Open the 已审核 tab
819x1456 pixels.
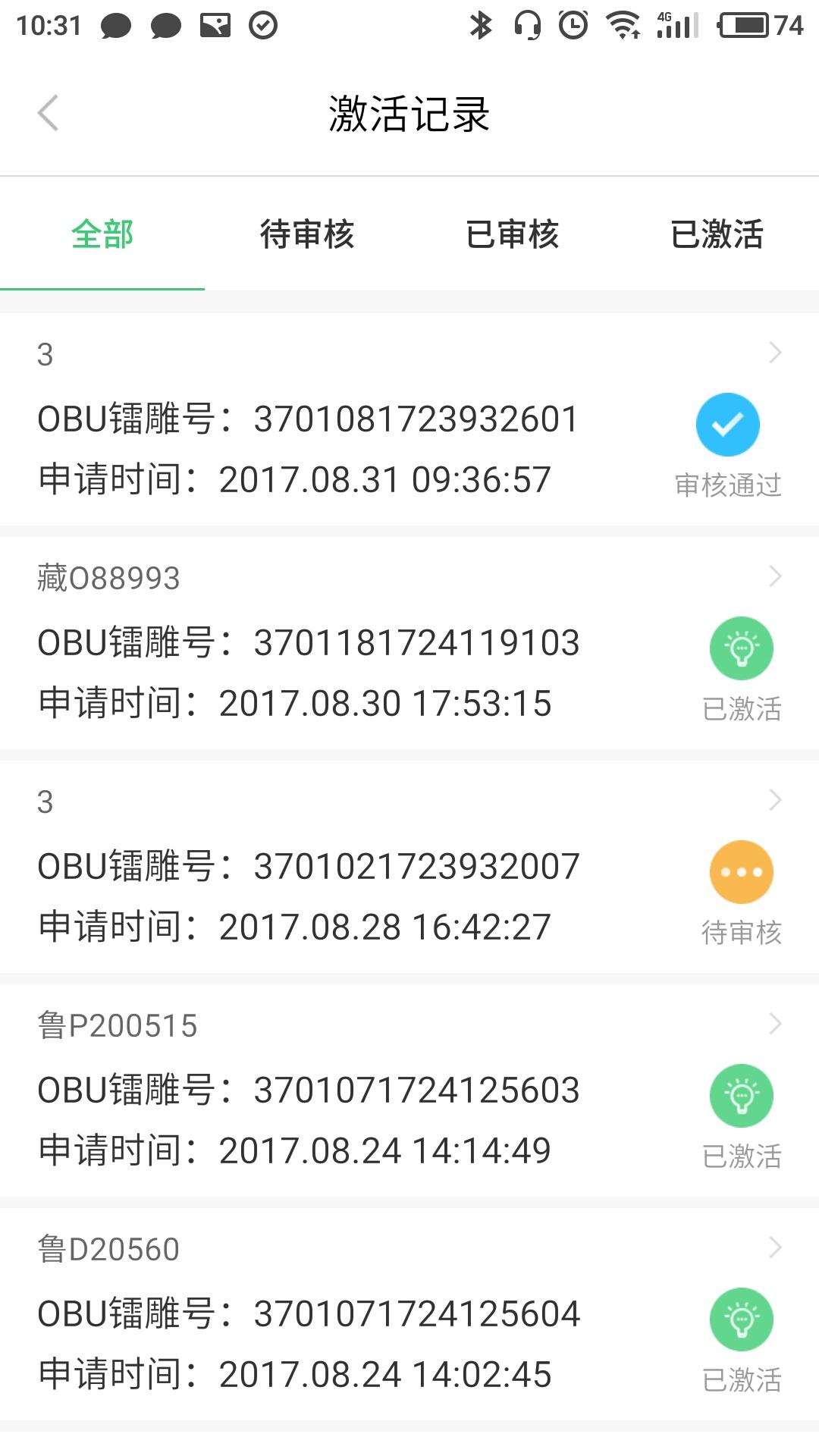pyautogui.click(x=512, y=234)
